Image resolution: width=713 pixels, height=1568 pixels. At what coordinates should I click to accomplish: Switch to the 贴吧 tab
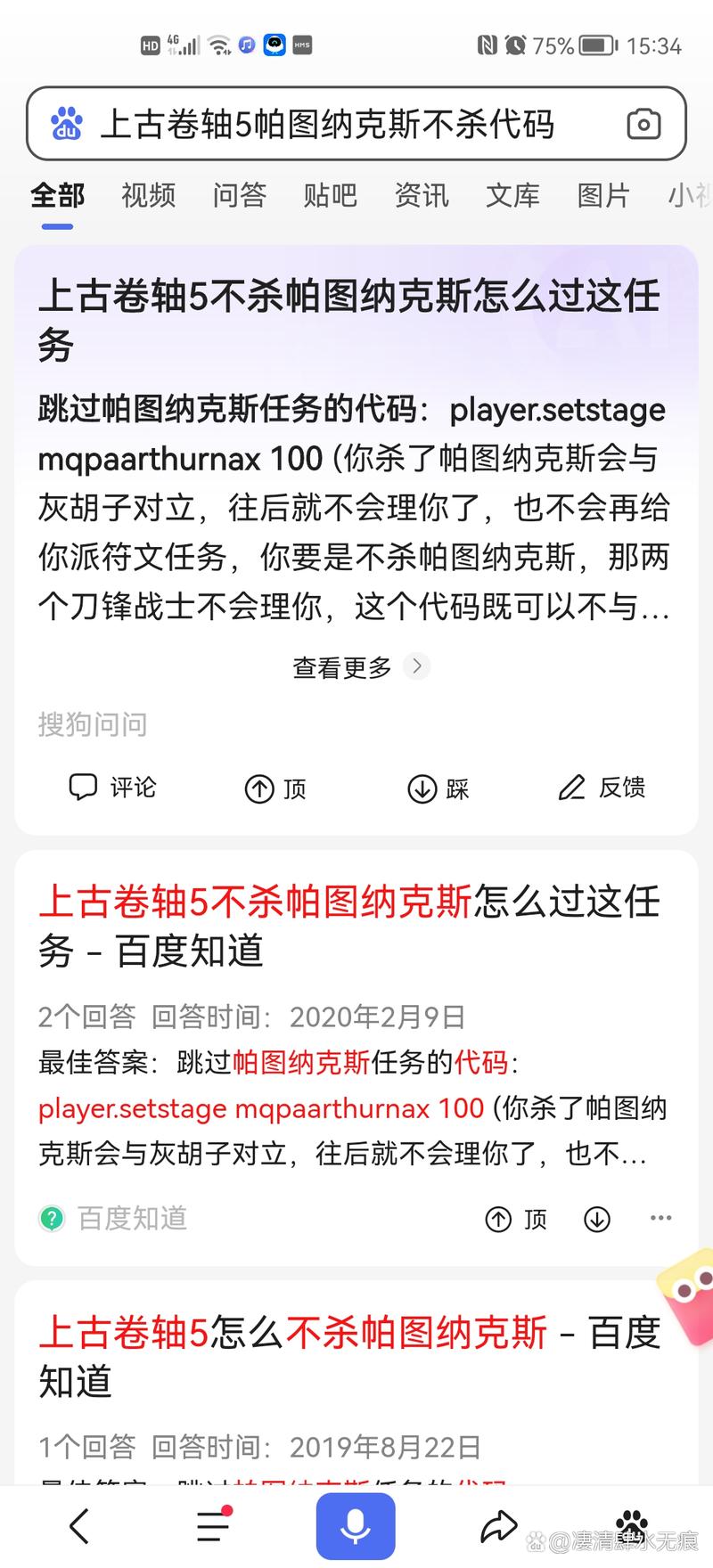[x=330, y=195]
